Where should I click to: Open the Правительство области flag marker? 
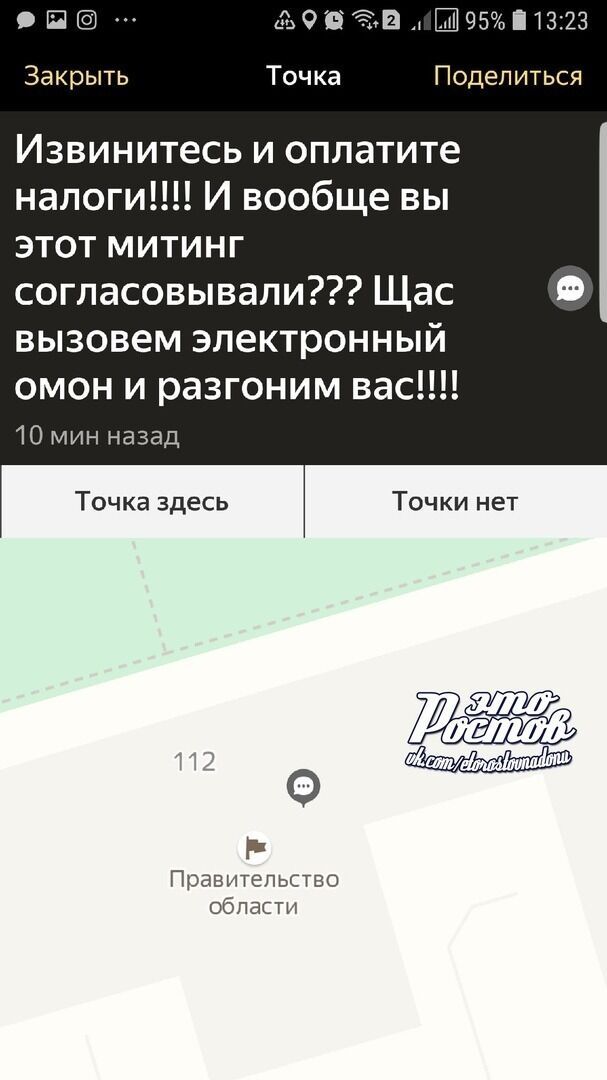254,847
